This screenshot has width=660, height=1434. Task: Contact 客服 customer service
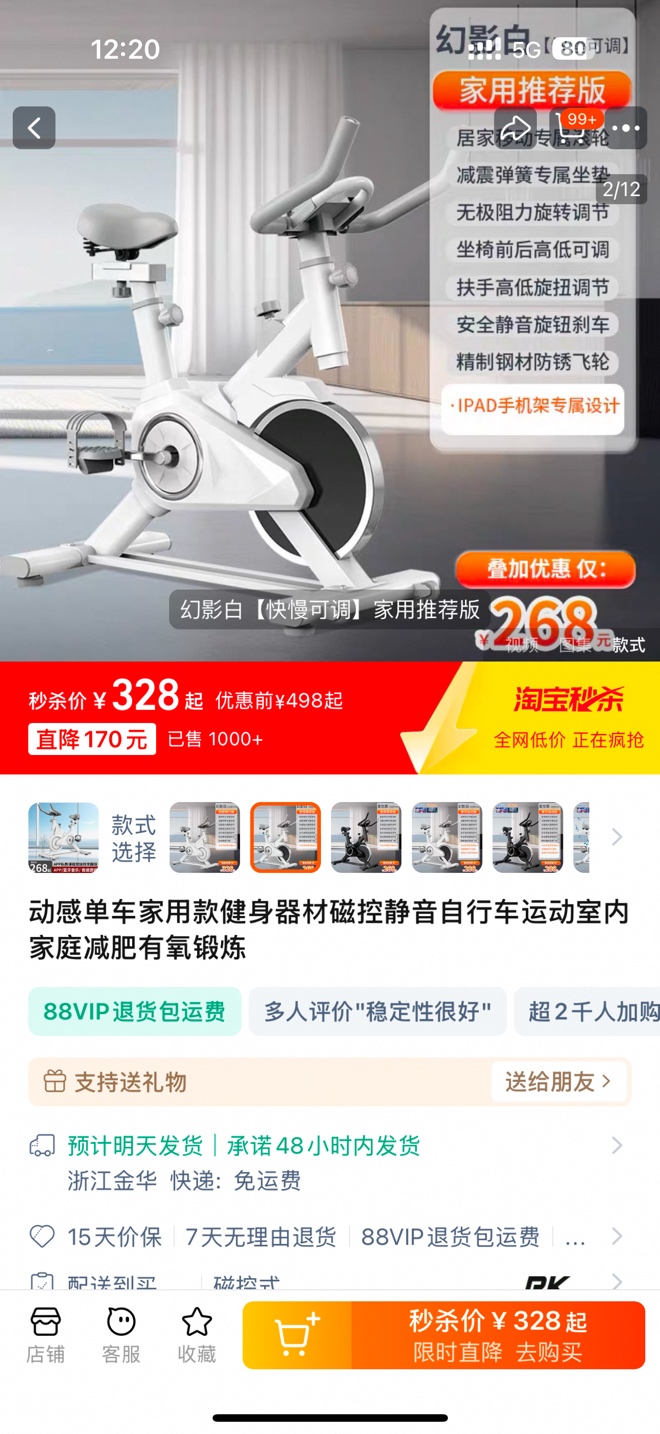click(121, 1335)
